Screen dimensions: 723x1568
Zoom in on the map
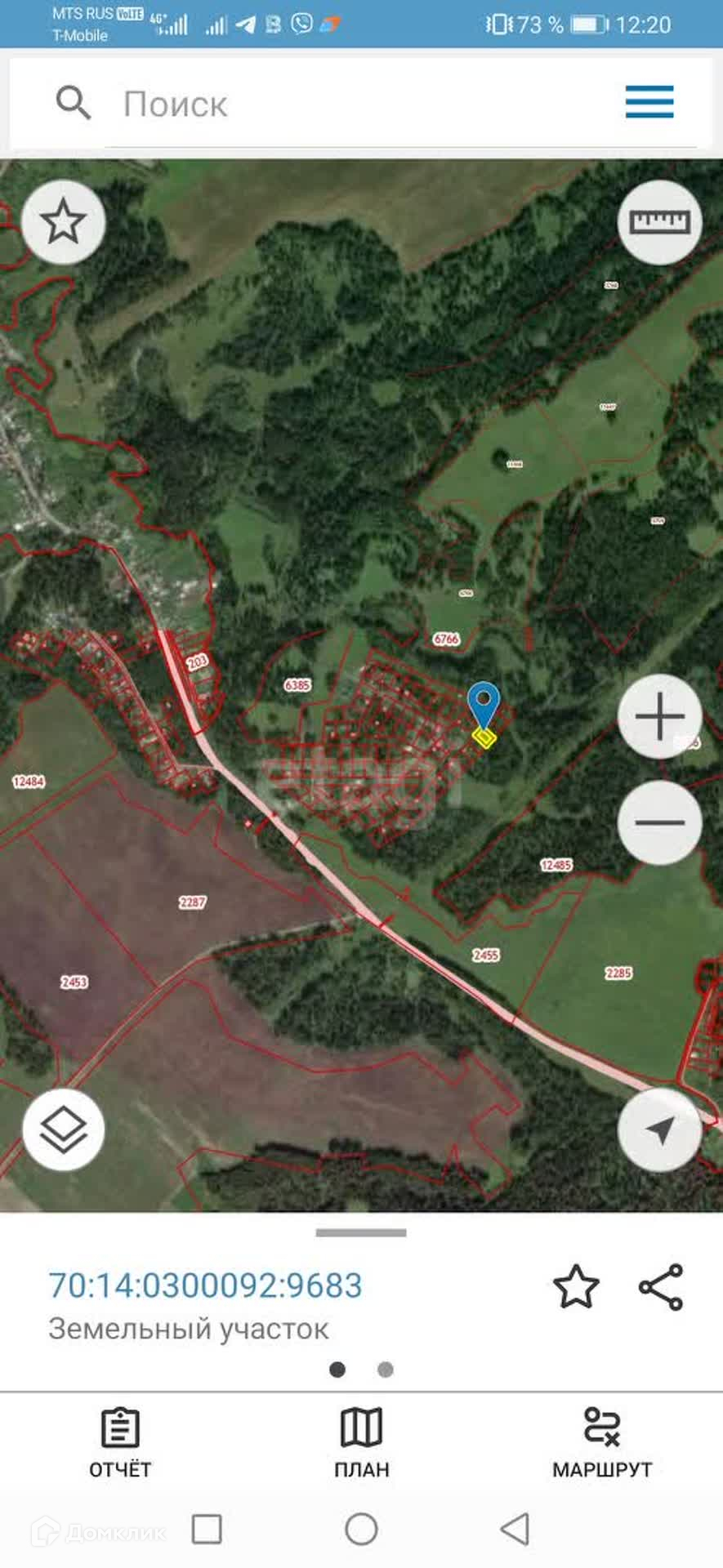coord(659,717)
